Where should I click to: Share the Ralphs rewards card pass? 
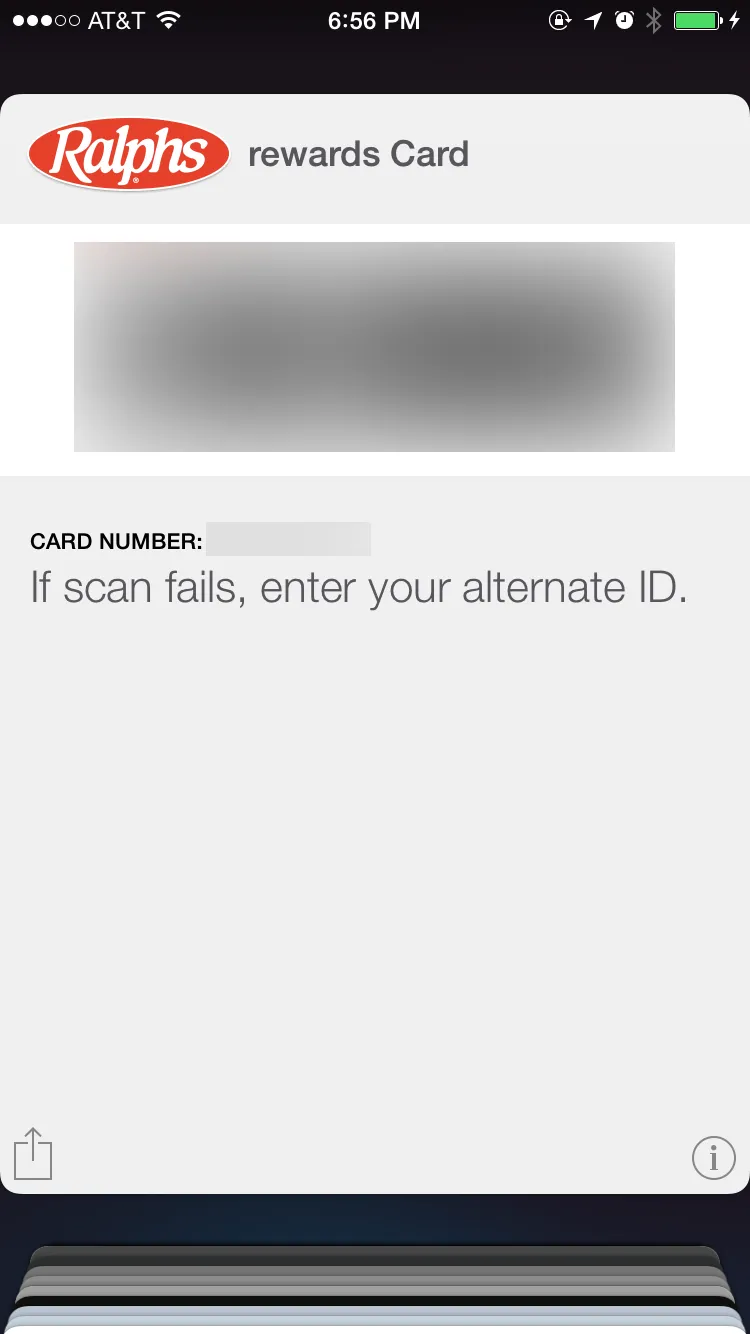tap(33, 1155)
